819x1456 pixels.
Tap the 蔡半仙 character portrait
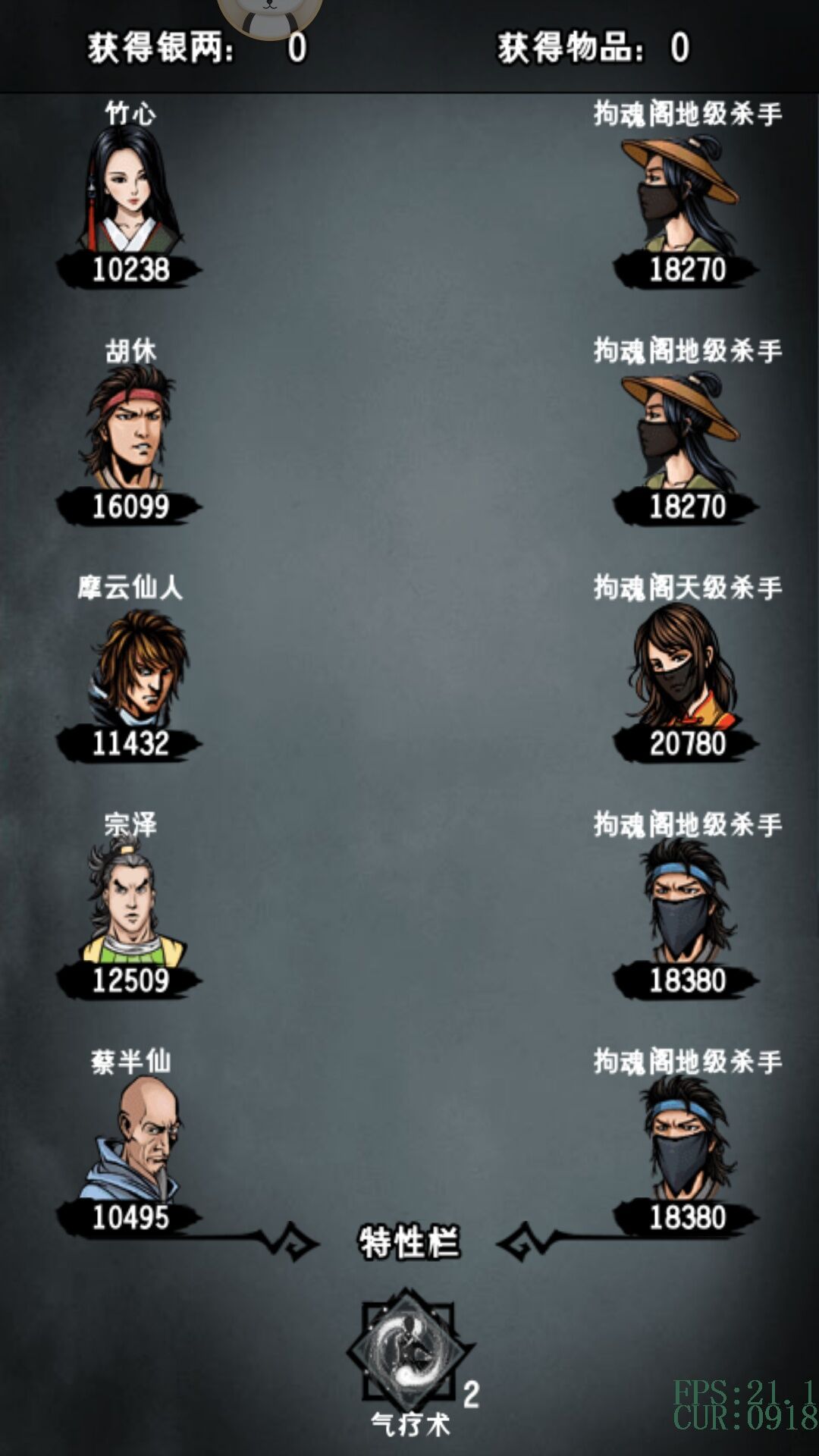click(x=136, y=1139)
